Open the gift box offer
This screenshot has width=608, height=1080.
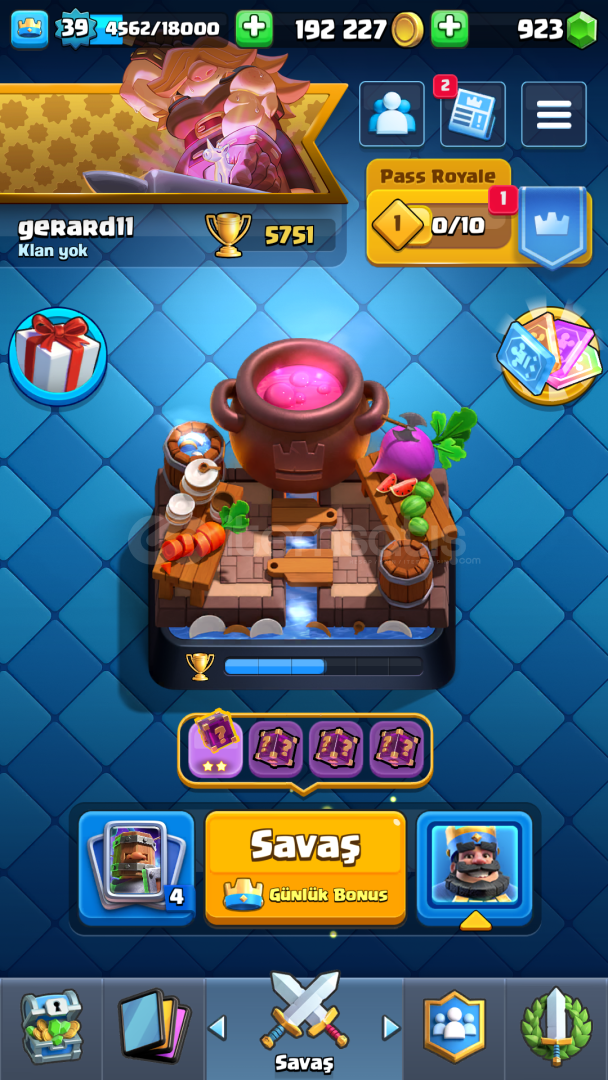tap(58, 357)
